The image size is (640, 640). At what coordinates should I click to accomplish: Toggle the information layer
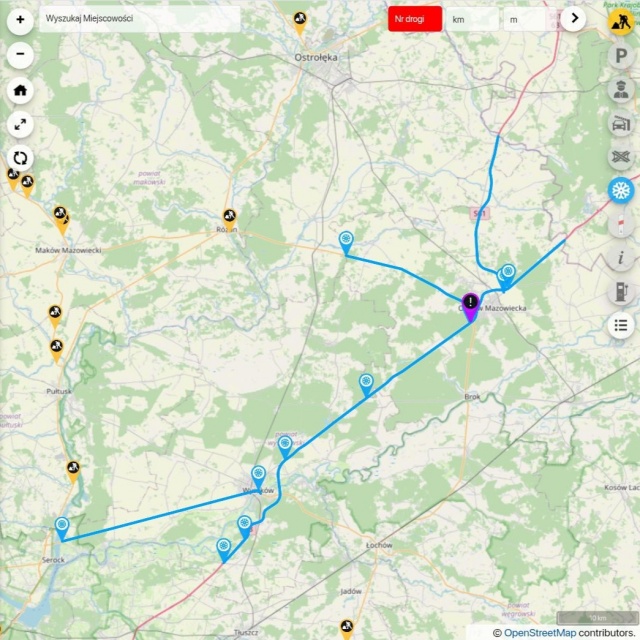[621, 258]
